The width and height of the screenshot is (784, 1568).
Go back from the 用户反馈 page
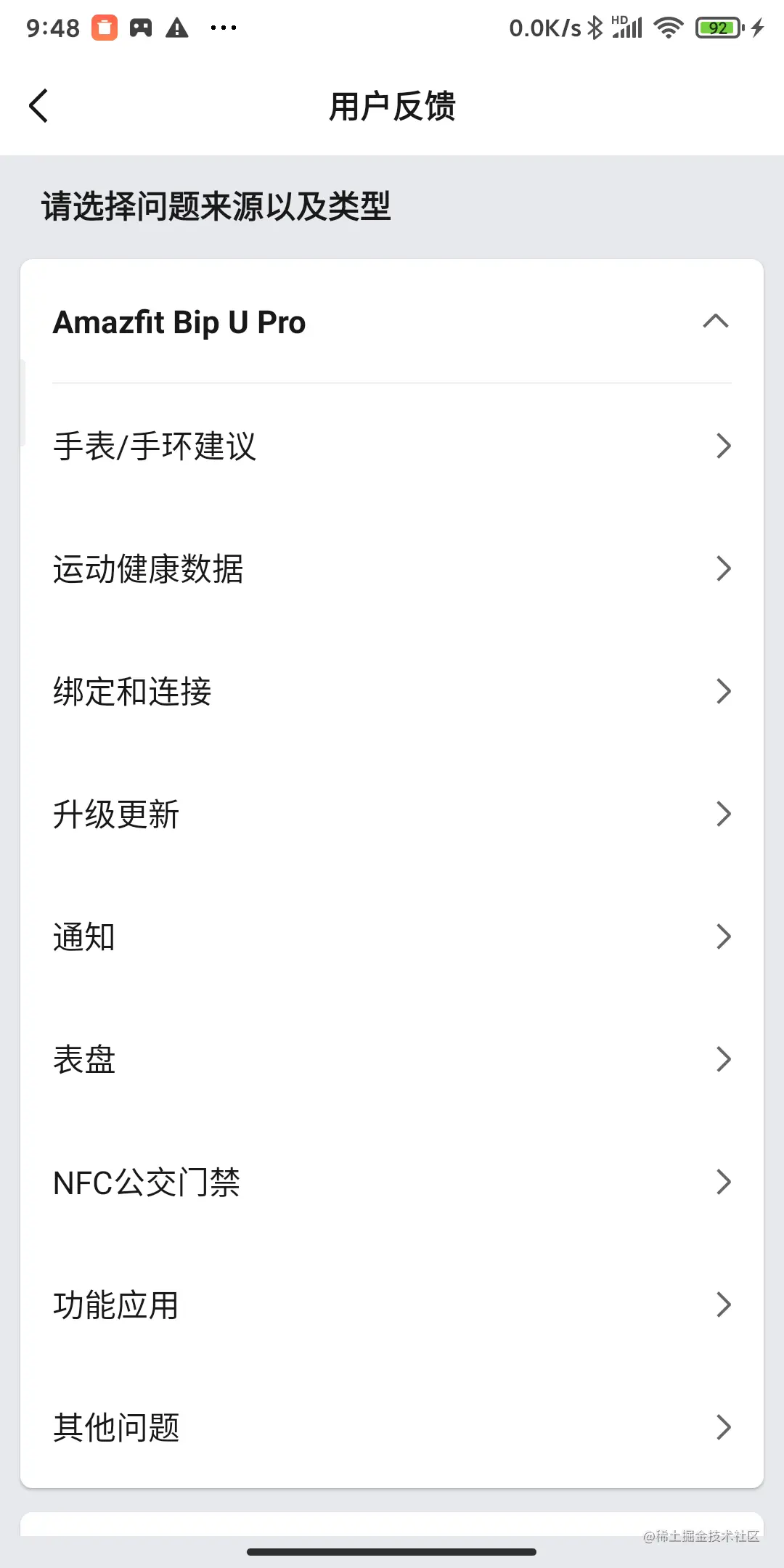tap(39, 106)
